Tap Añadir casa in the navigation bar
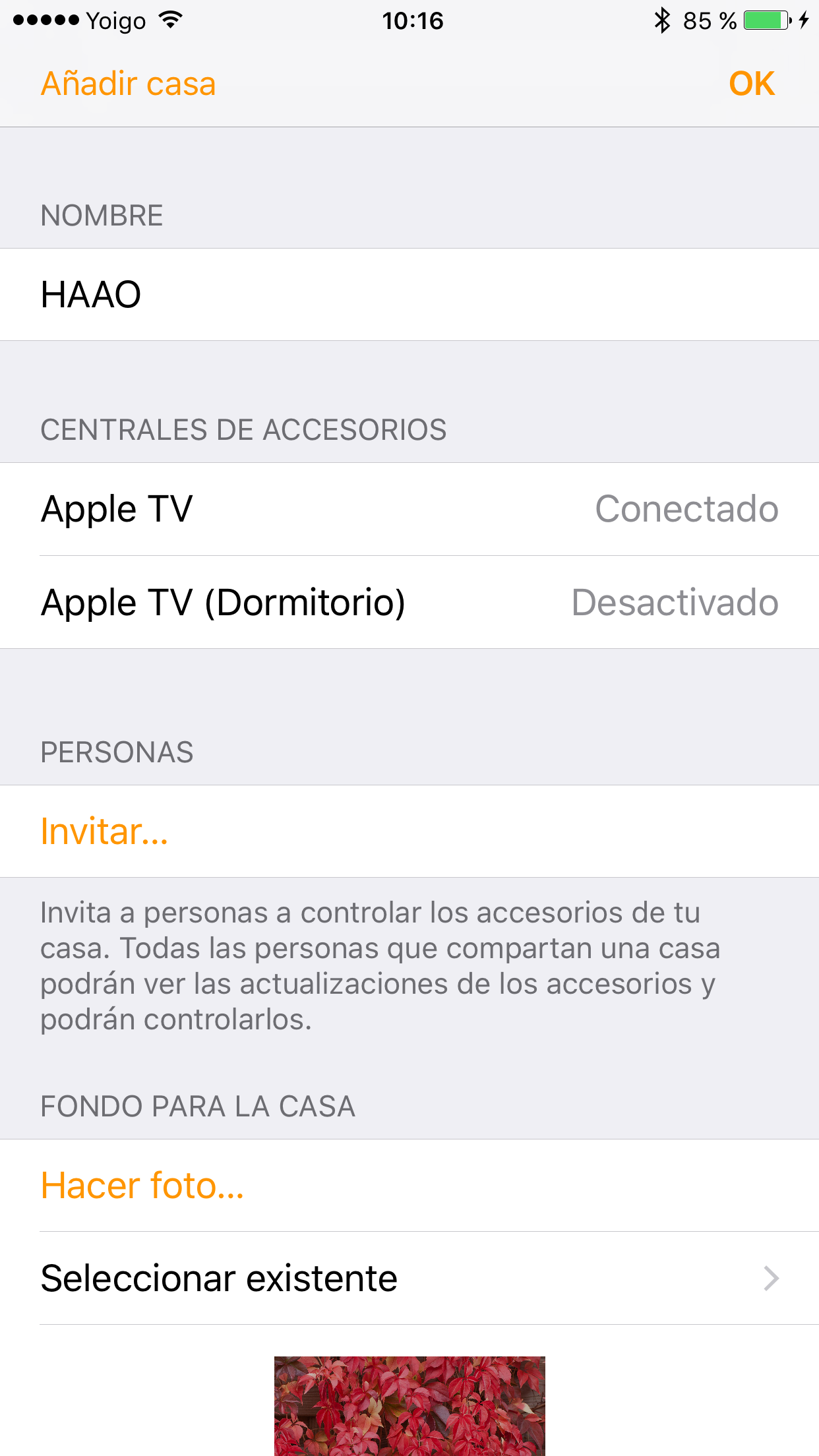 (x=128, y=84)
